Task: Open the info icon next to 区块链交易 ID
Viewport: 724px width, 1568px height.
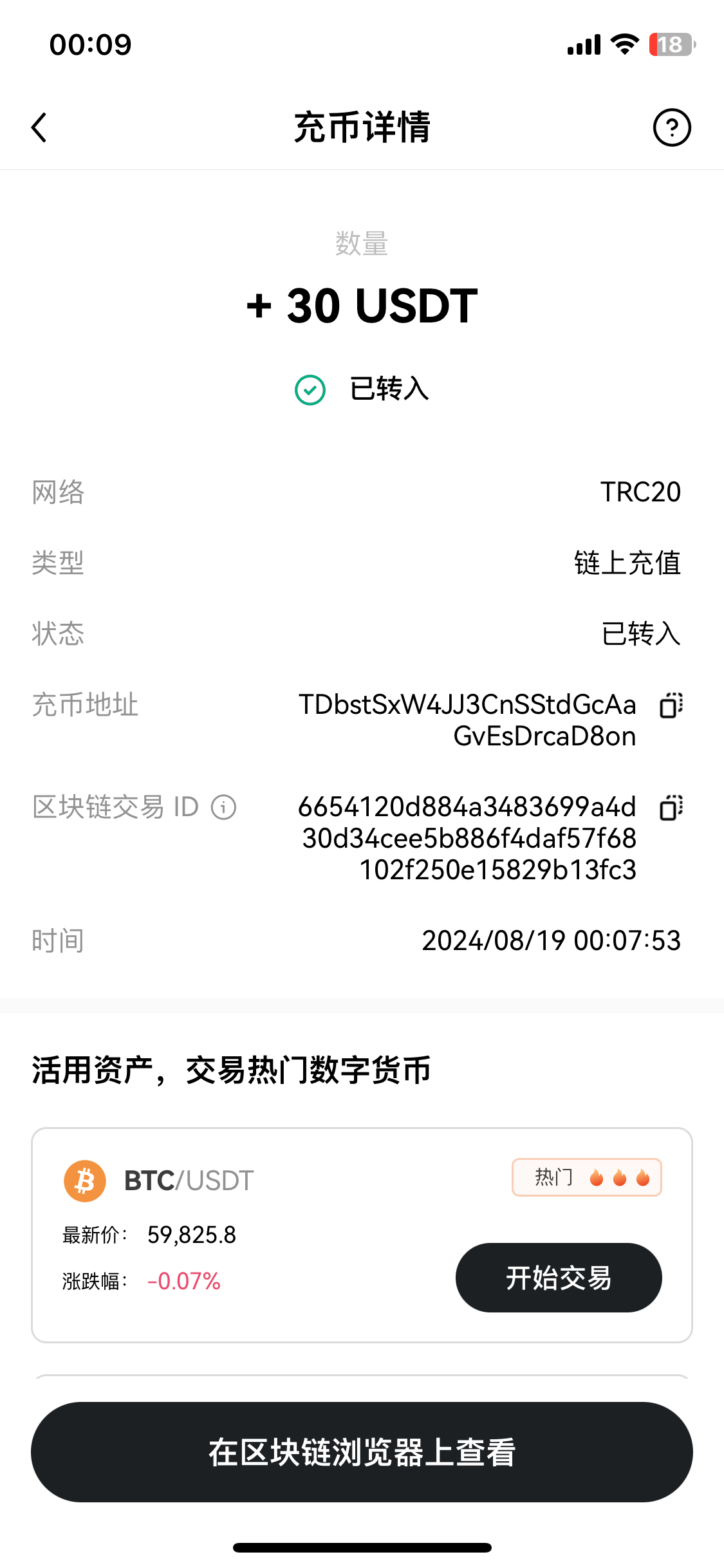Action: (224, 807)
